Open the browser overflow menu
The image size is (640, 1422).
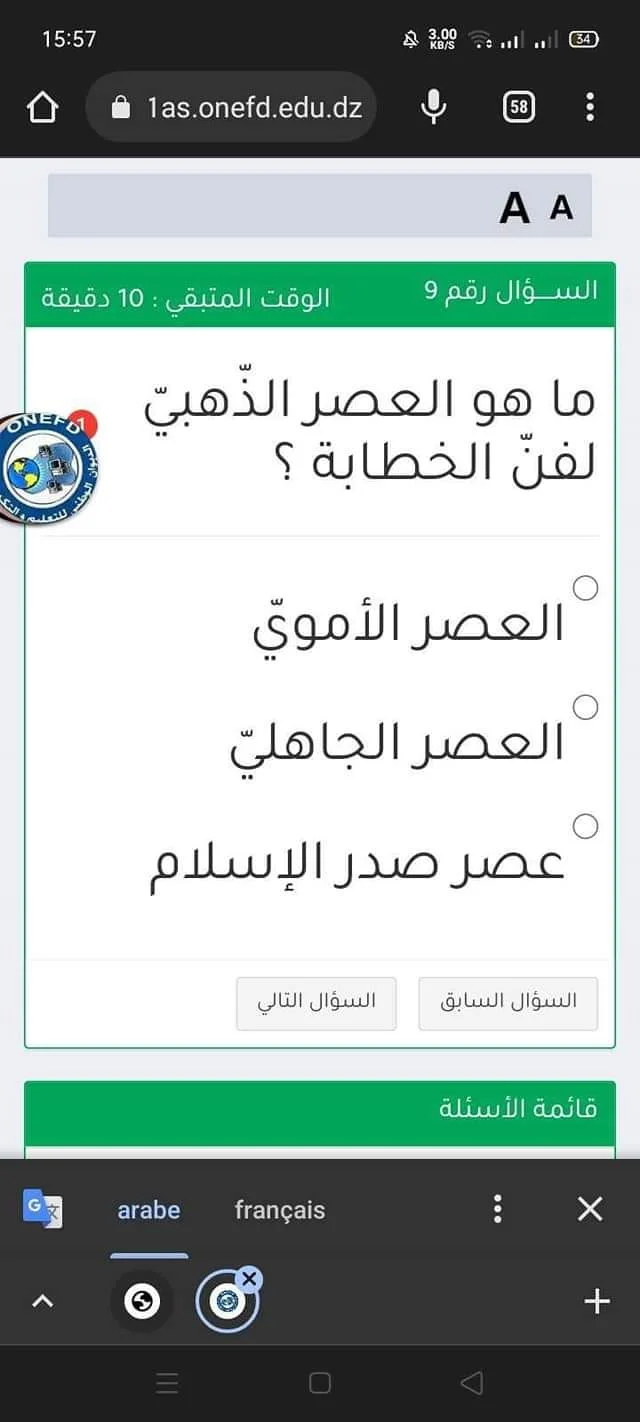(x=590, y=107)
